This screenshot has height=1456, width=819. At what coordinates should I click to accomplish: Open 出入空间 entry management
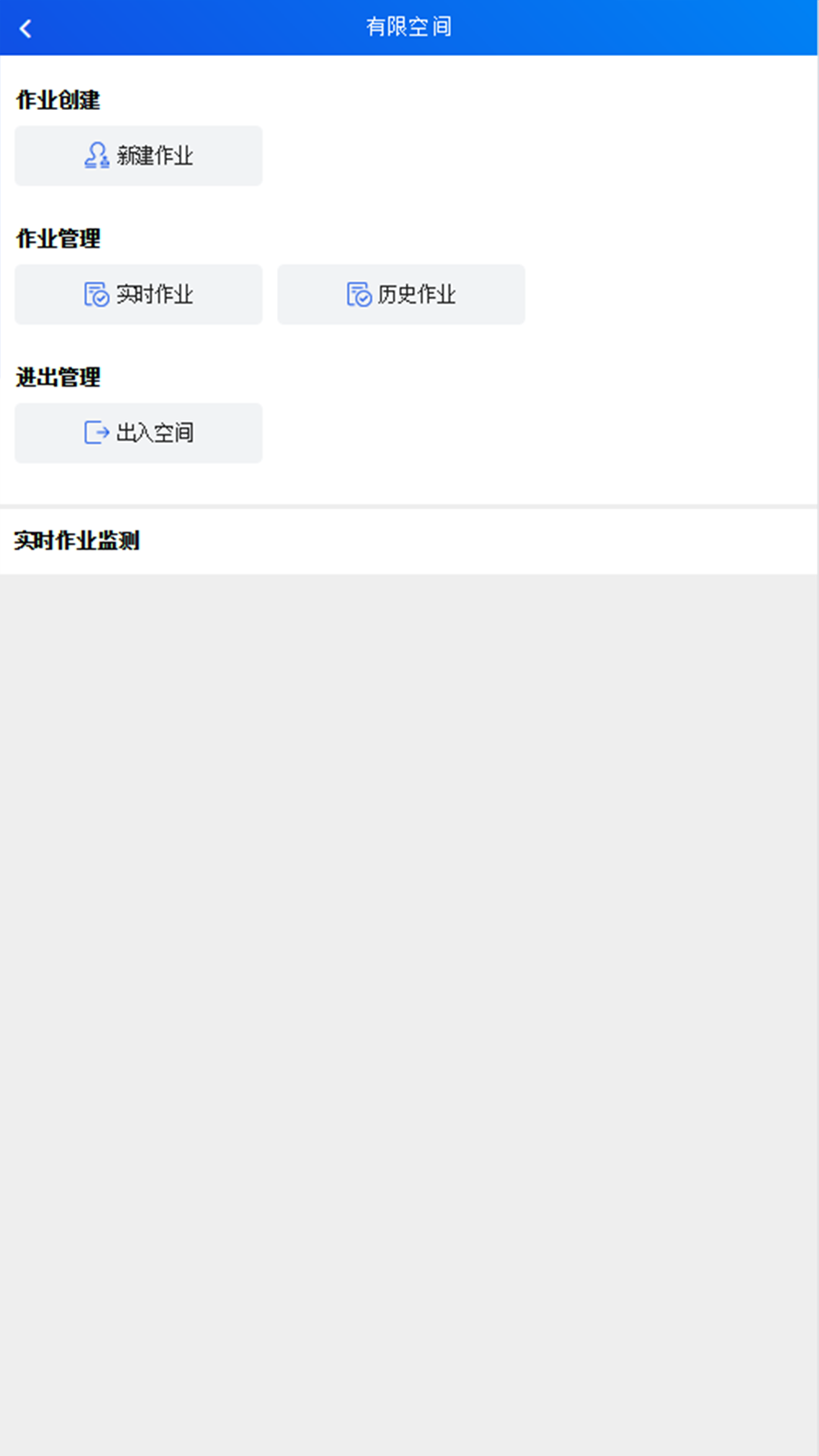point(139,433)
